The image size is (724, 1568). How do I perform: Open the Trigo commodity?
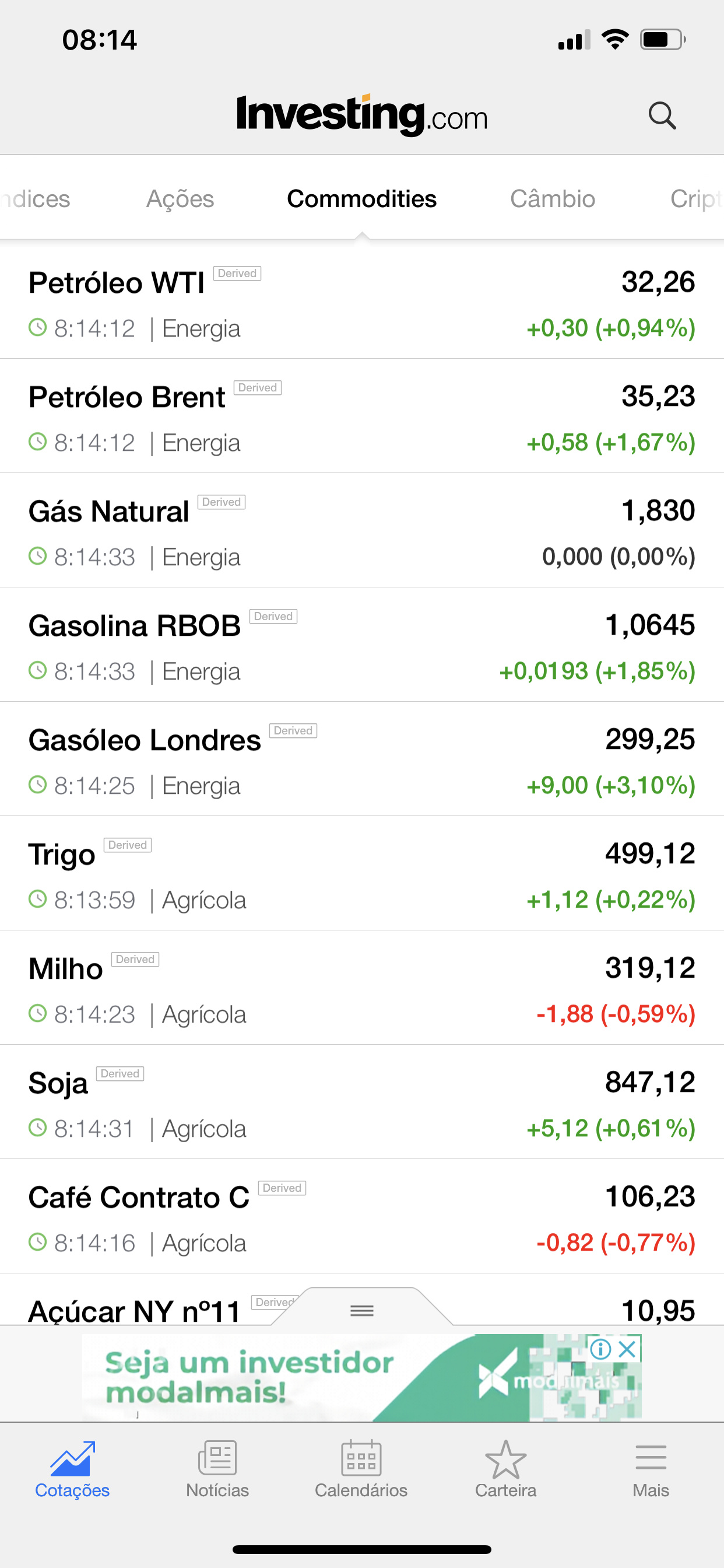click(x=362, y=873)
